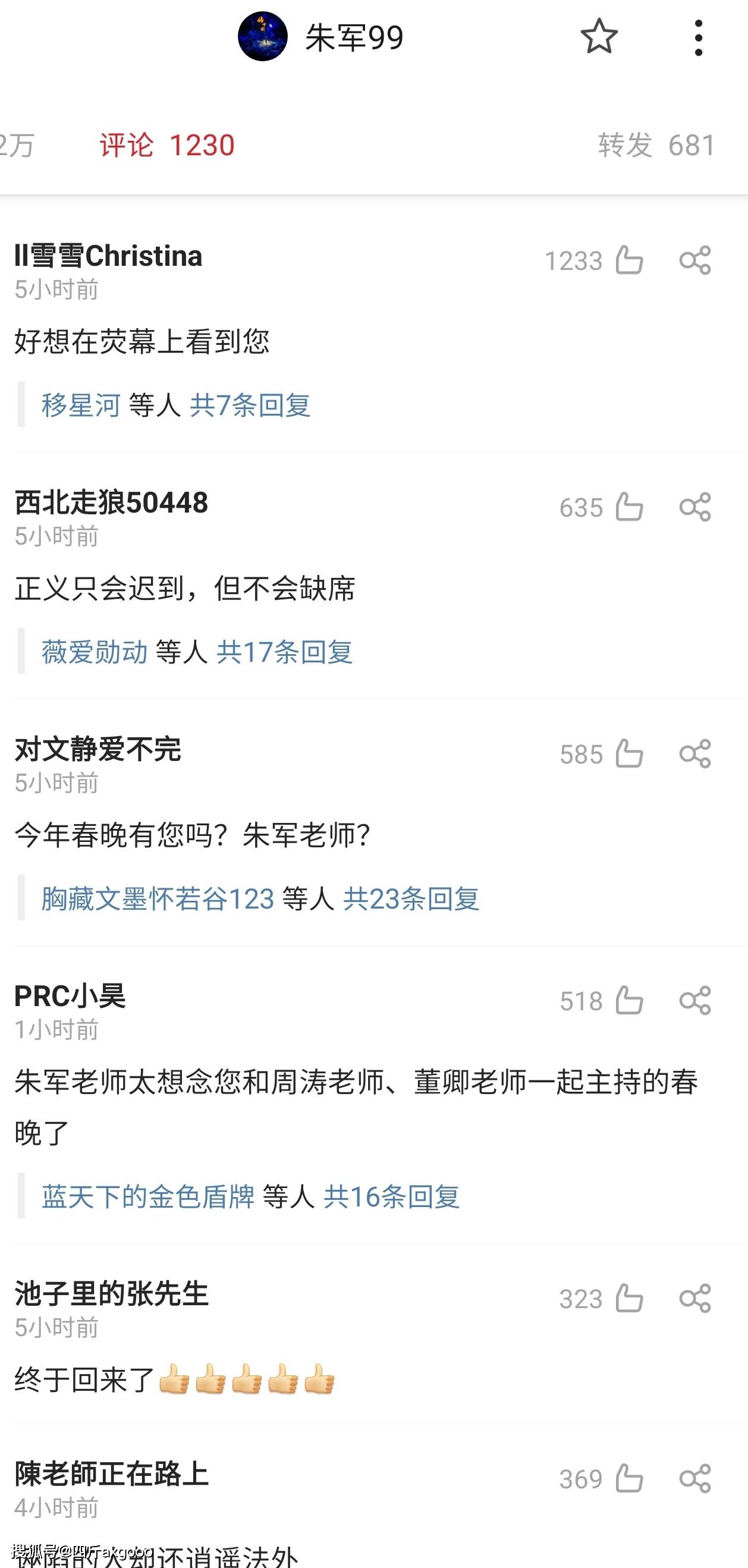Open 共23条回复 reply thread

[411, 898]
